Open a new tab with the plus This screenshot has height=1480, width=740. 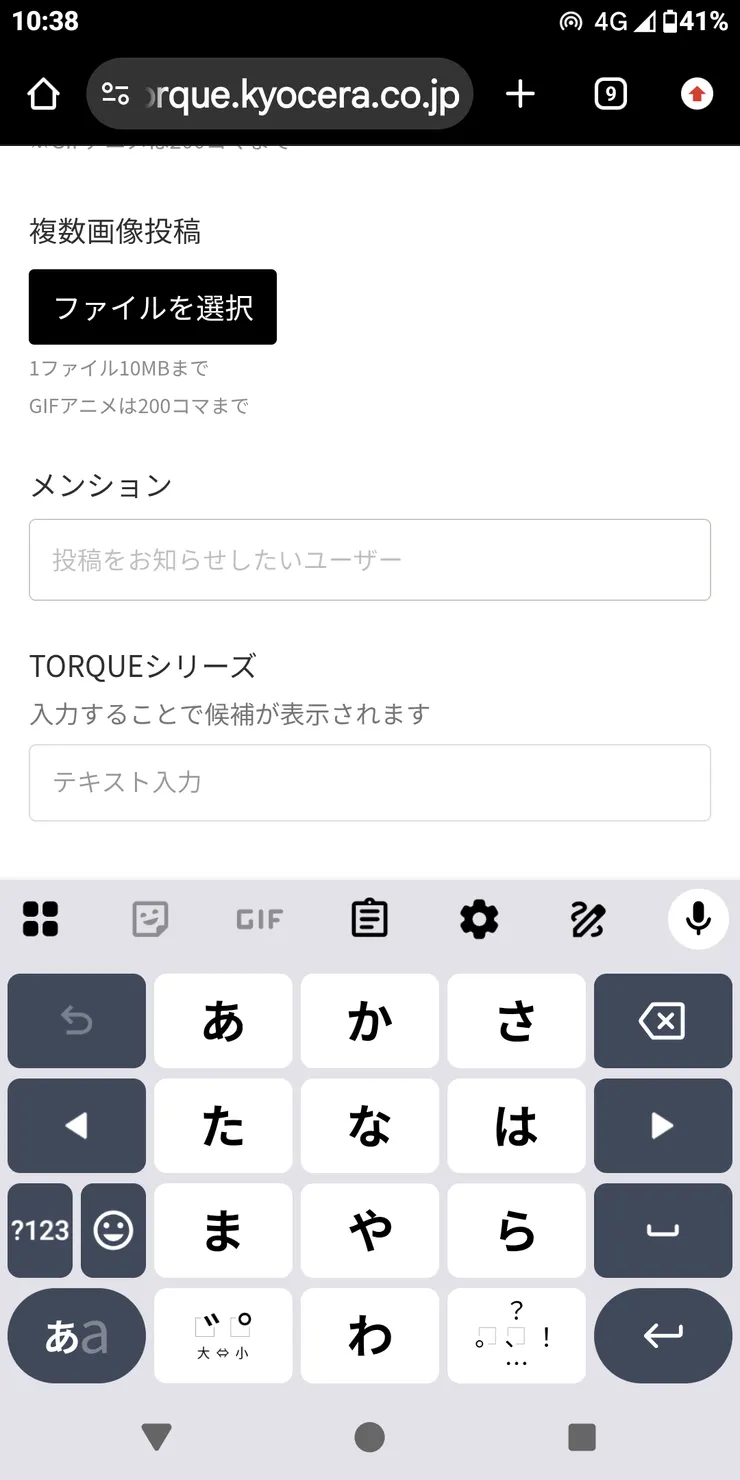[x=520, y=94]
